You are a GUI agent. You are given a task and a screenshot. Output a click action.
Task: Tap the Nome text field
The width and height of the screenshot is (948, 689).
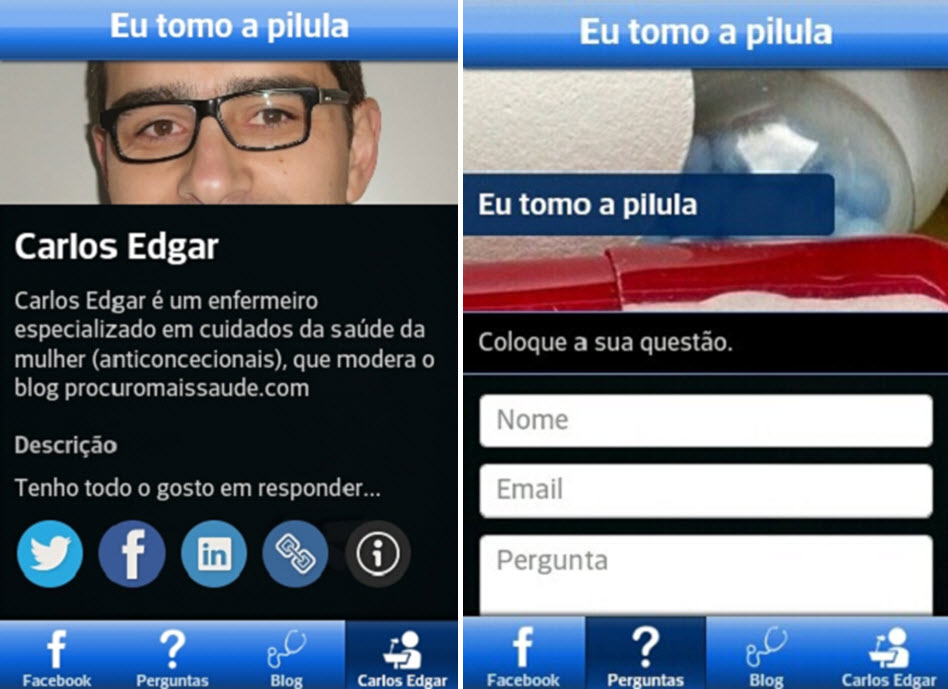tap(705, 420)
